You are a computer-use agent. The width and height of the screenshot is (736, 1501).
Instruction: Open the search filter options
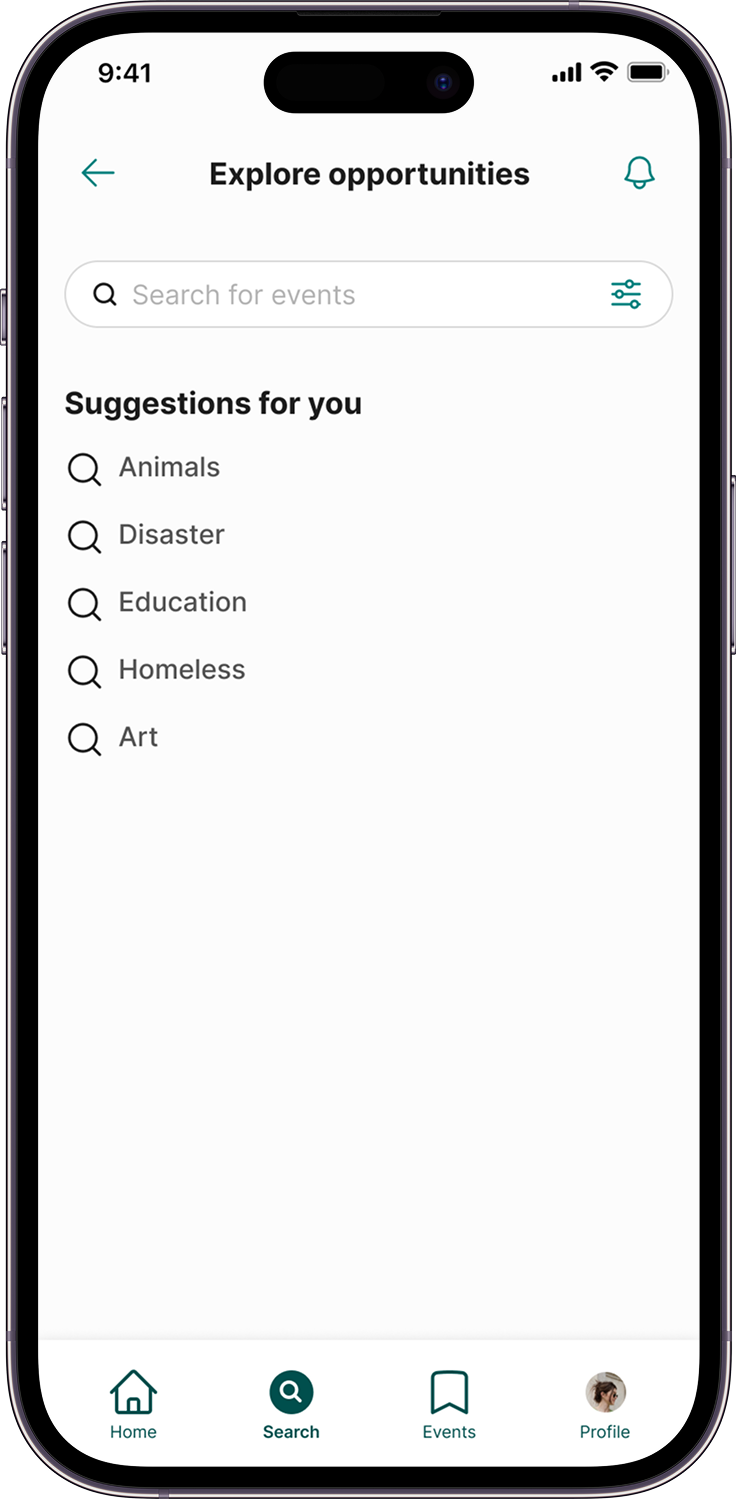pyautogui.click(x=626, y=295)
